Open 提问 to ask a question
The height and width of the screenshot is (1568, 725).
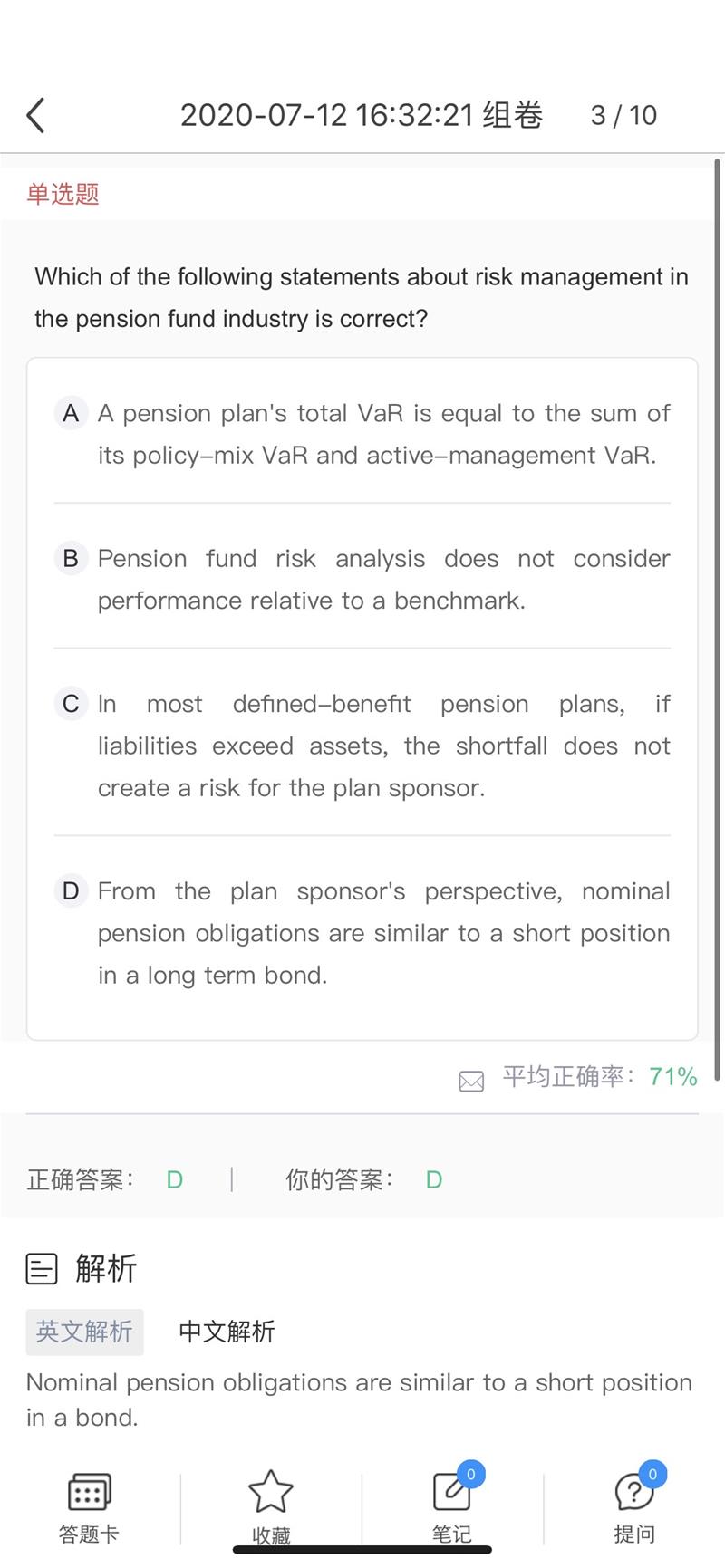point(634,1506)
